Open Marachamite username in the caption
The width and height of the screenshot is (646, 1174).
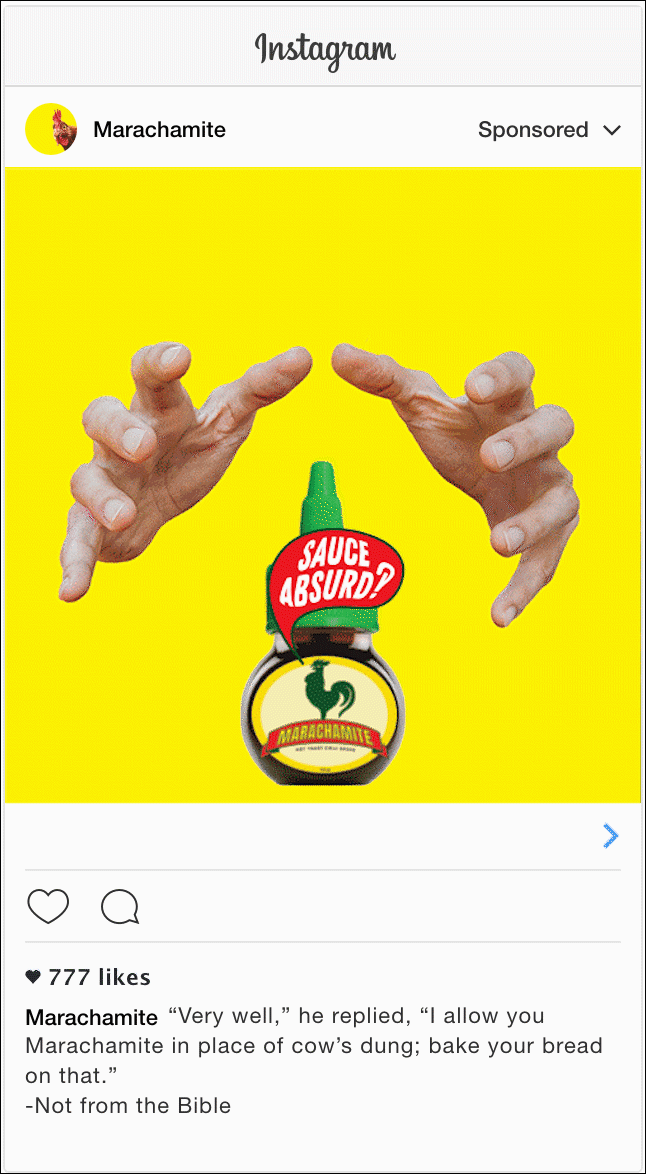(91, 1018)
